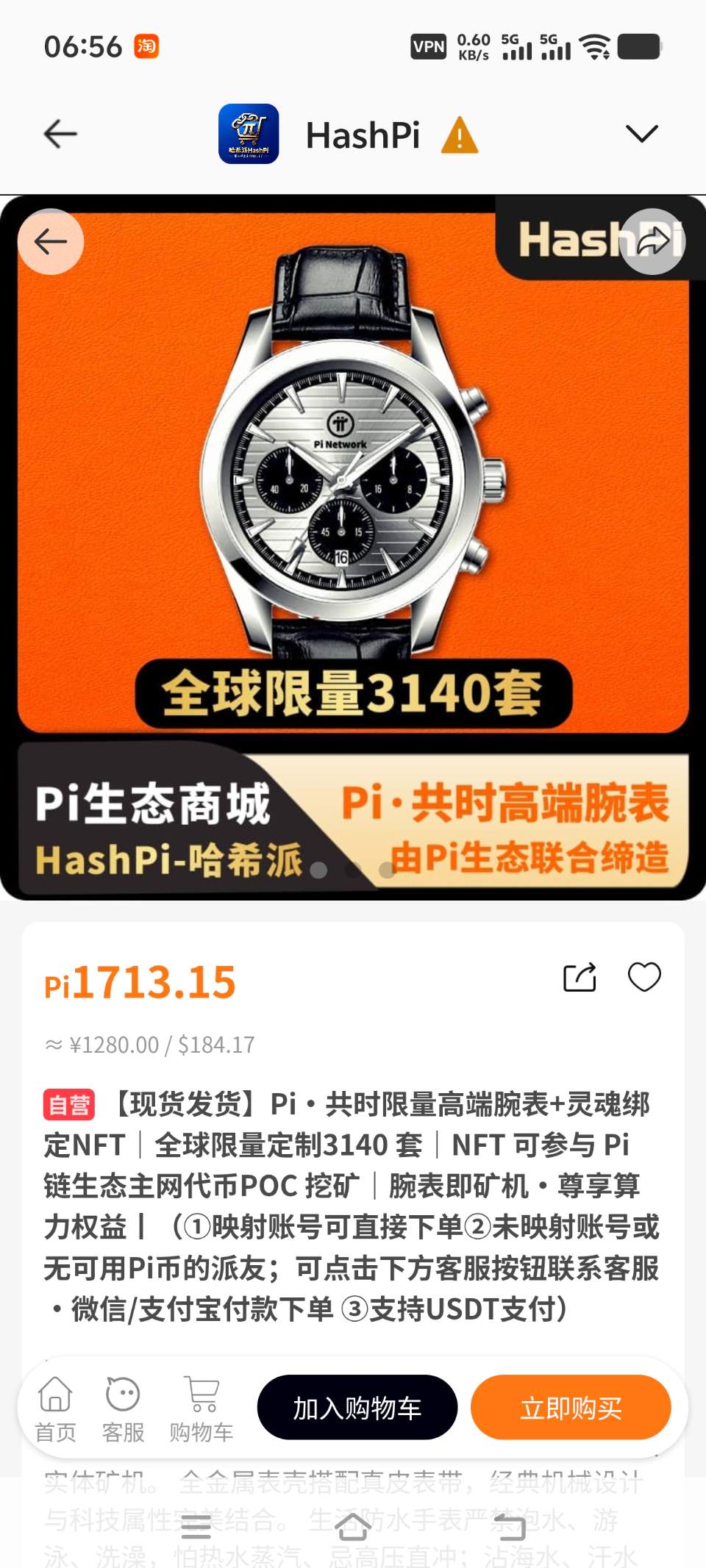706x1568 pixels.
Task: Tap 立即购买 to buy now
Action: pos(571,1408)
